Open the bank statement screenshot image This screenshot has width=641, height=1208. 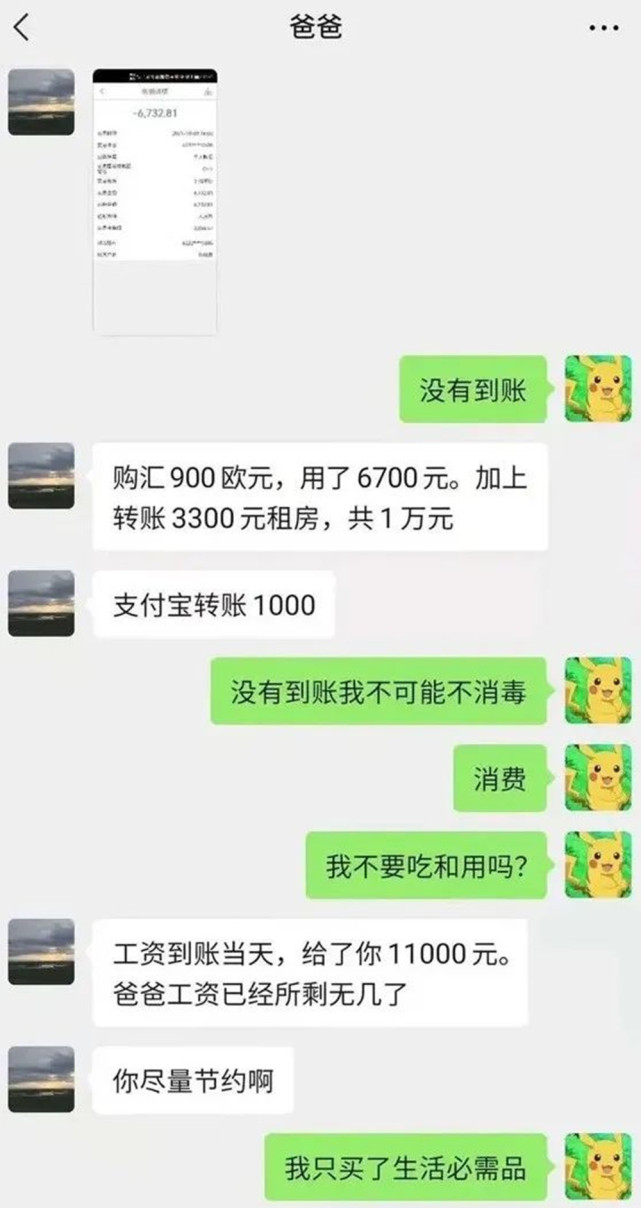[154, 200]
